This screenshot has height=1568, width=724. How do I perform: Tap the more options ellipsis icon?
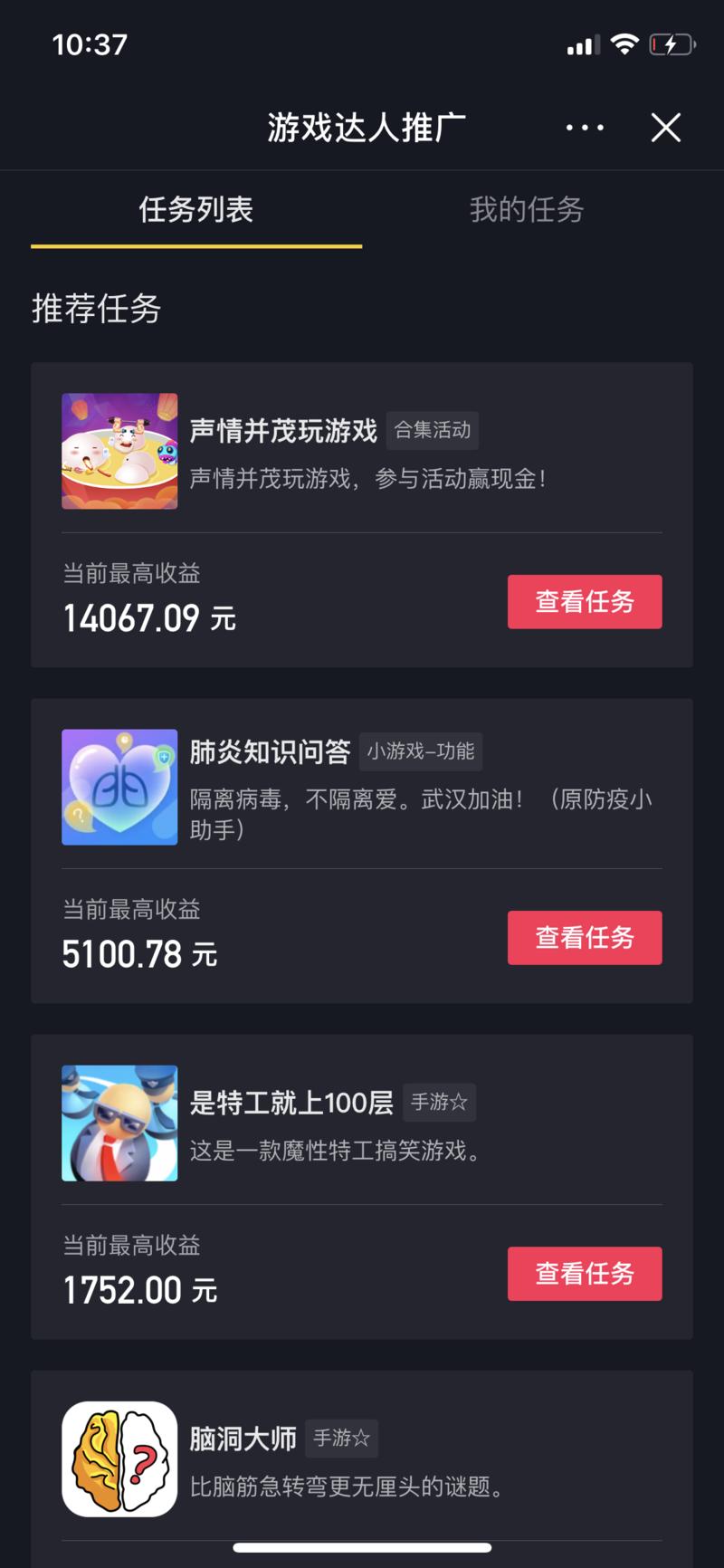click(584, 127)
